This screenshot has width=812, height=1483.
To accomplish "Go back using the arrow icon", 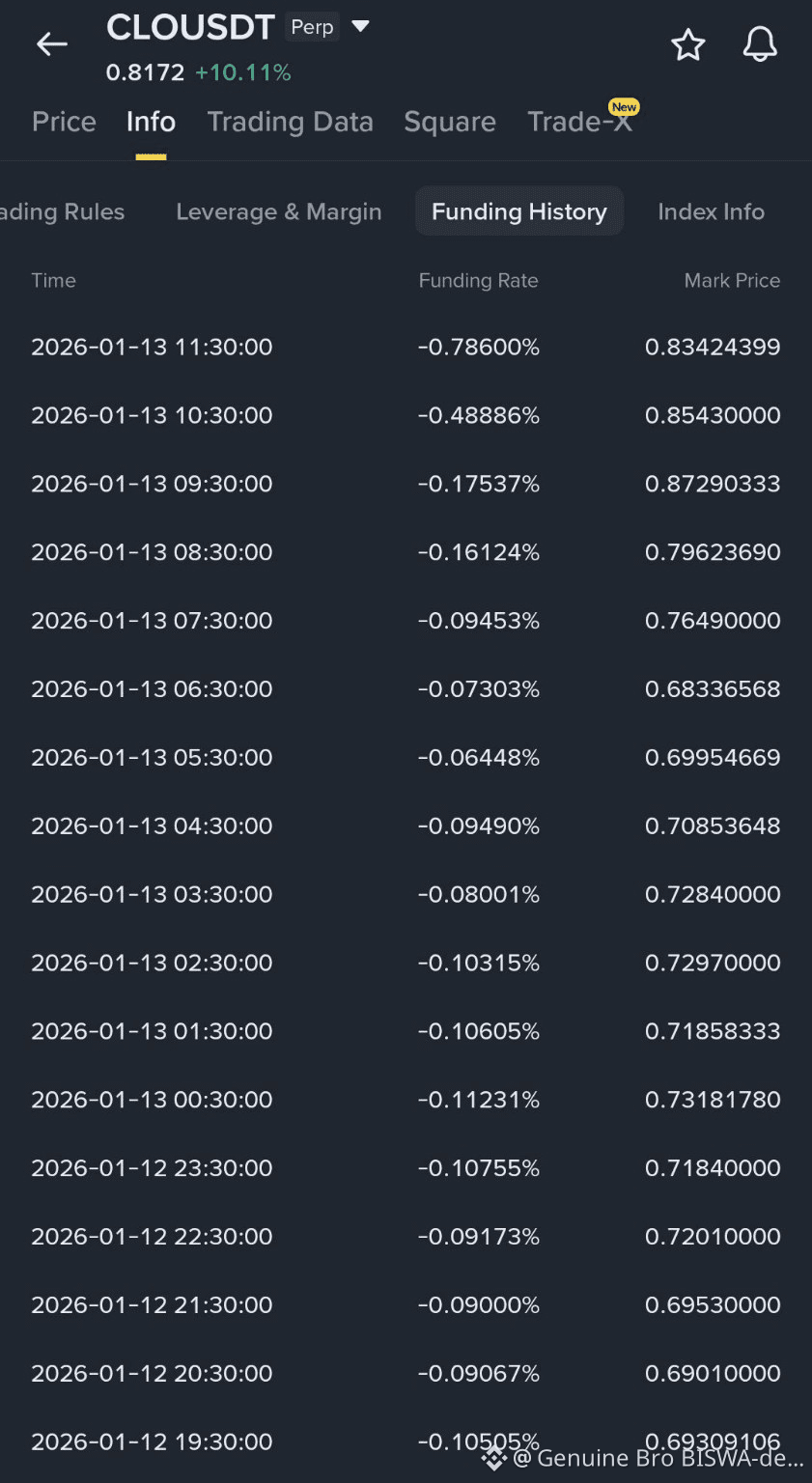I will pyautogui.click(x=52, y=44).
